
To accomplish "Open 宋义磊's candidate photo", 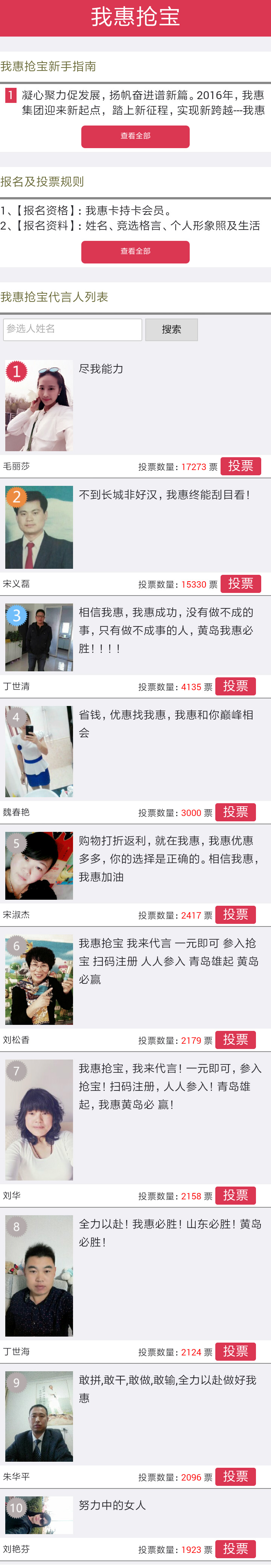I will [x=39, y=528].
